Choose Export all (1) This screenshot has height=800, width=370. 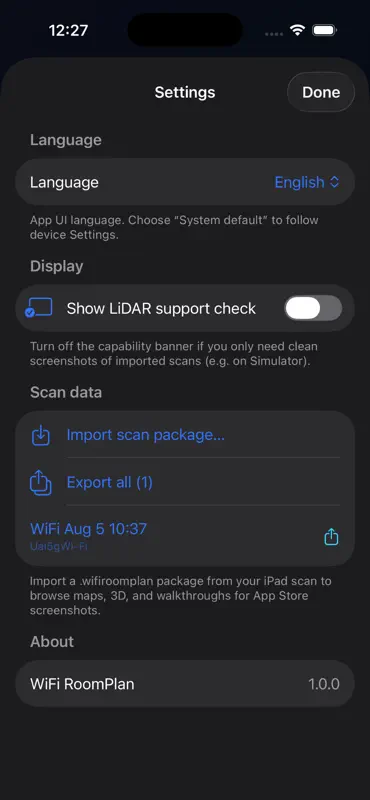point(110,482)
